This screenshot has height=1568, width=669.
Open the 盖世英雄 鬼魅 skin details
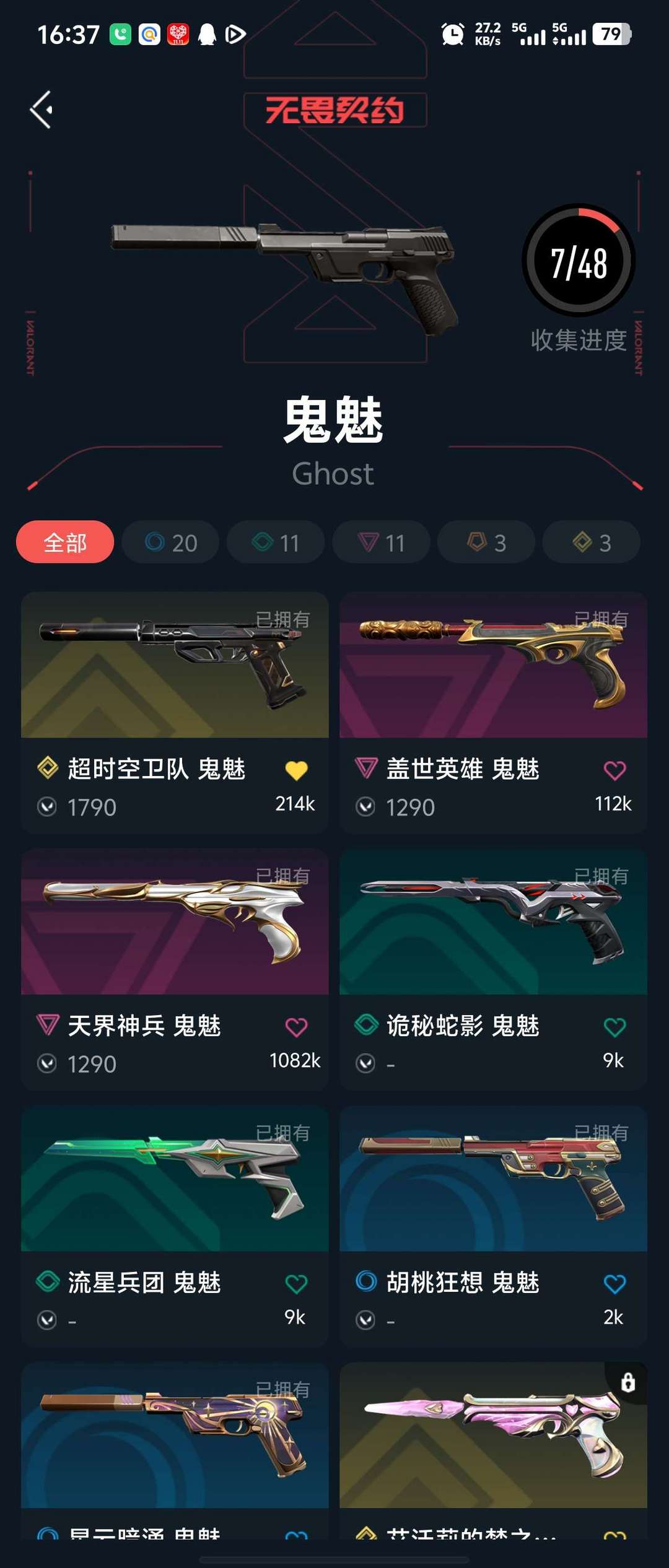(492, 669)
